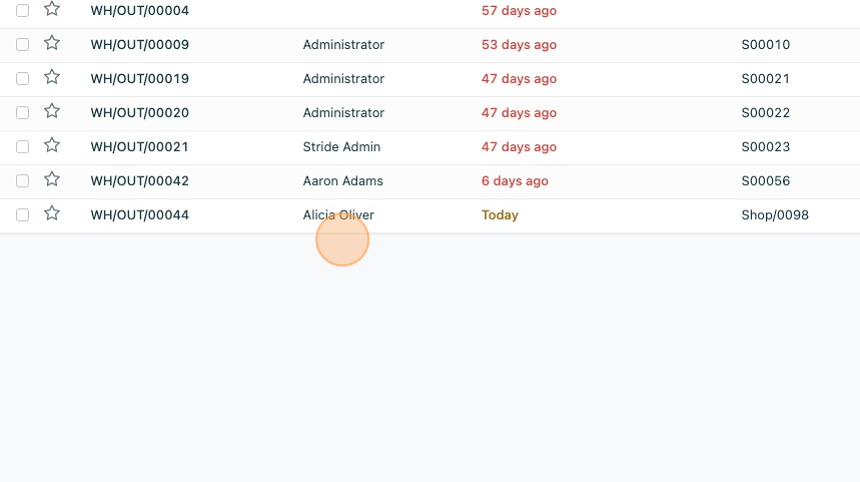The image size is (860, 482).
Task: Mark WH/OUT/00042 as favorite
Action: tap(52, 179)
